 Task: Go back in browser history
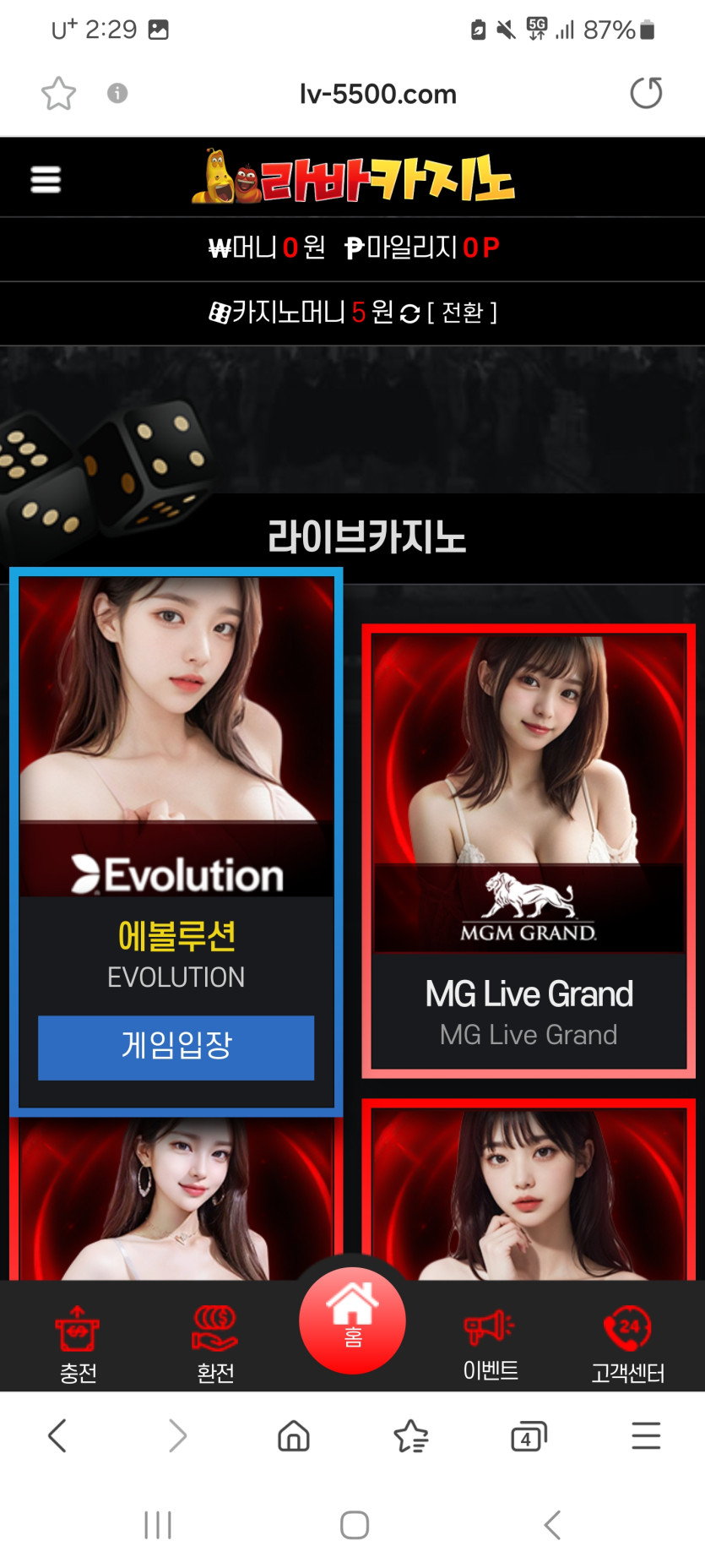click(57, 1435)
